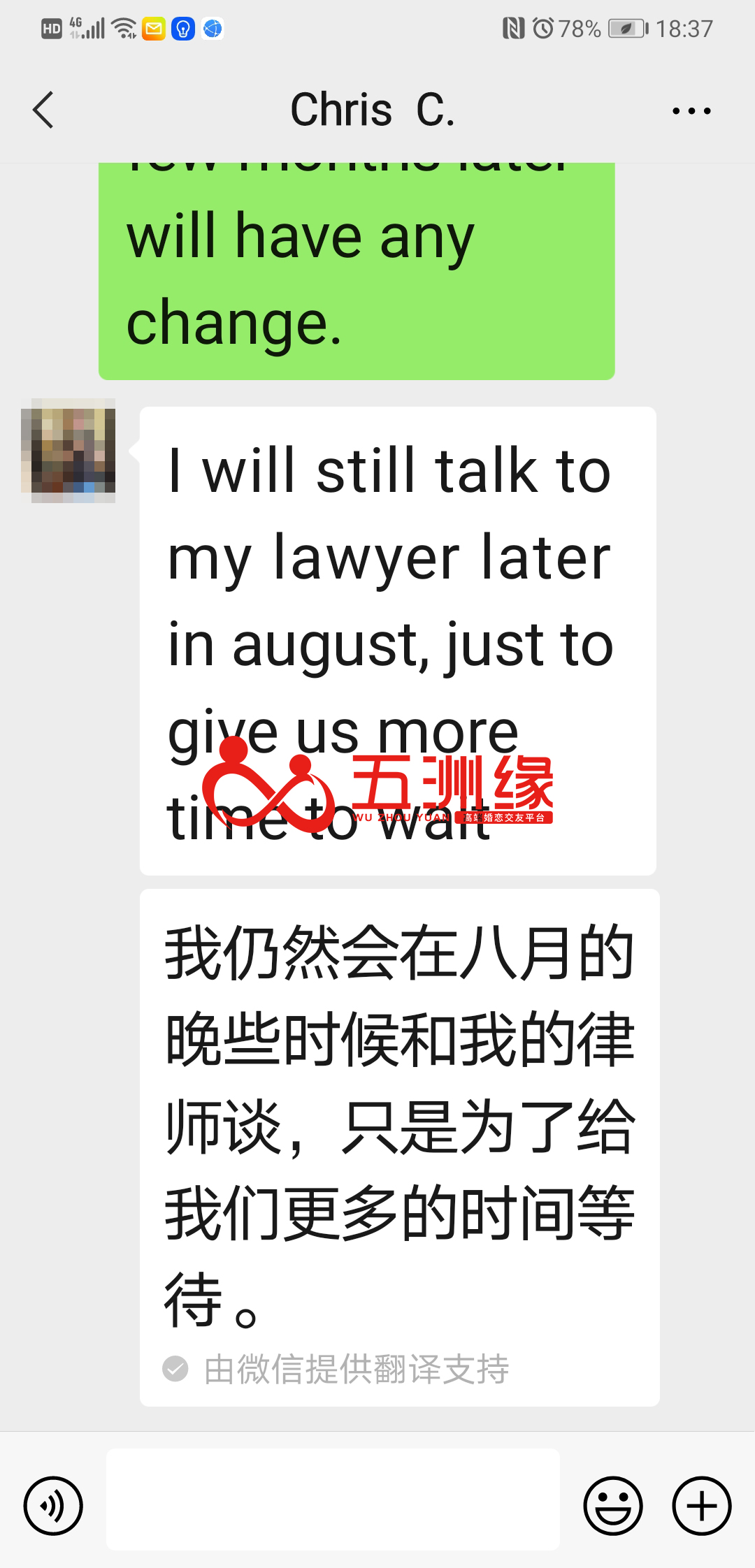Focus the message text field
The image size is (755, 1568).
[333, 1499]
